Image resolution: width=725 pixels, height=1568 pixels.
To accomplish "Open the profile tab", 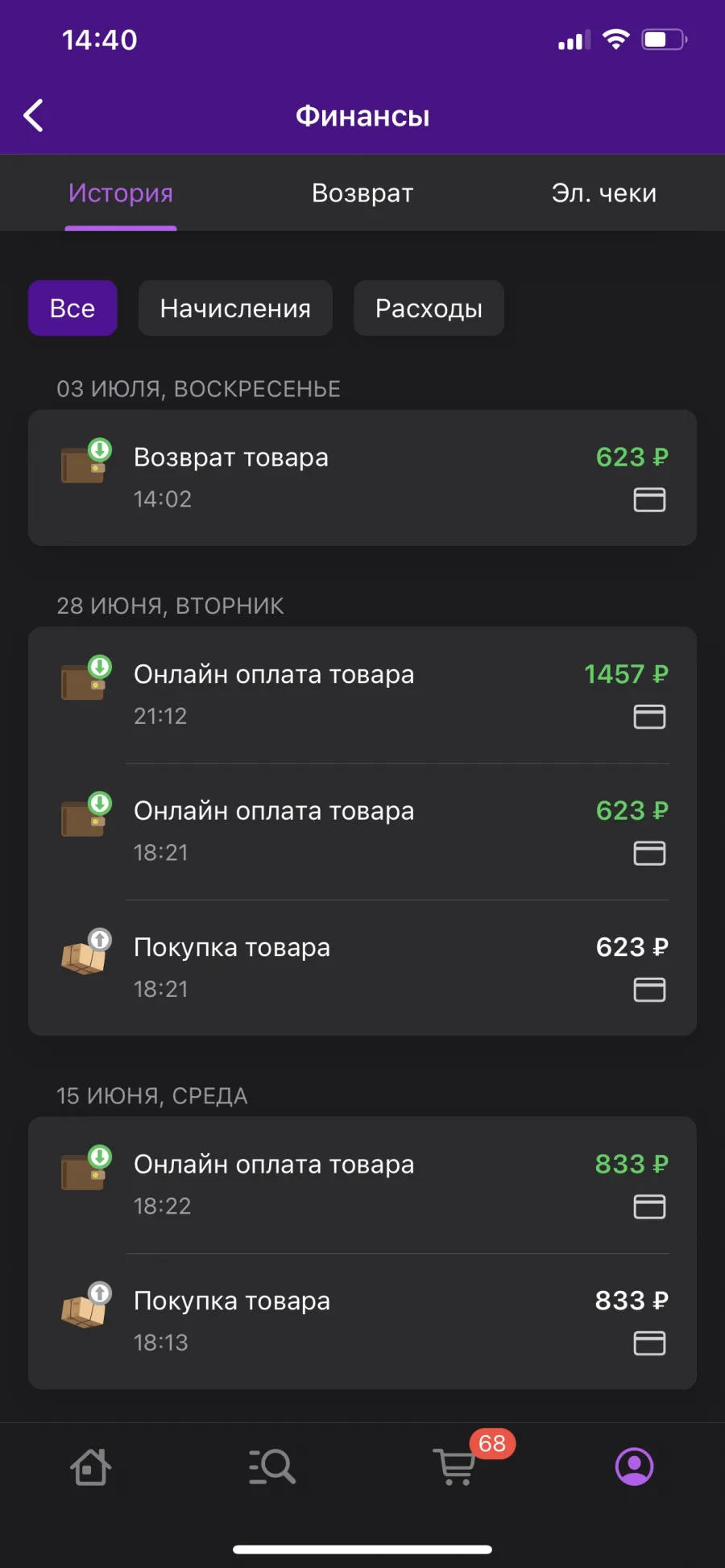I will tap(635, 1467).
